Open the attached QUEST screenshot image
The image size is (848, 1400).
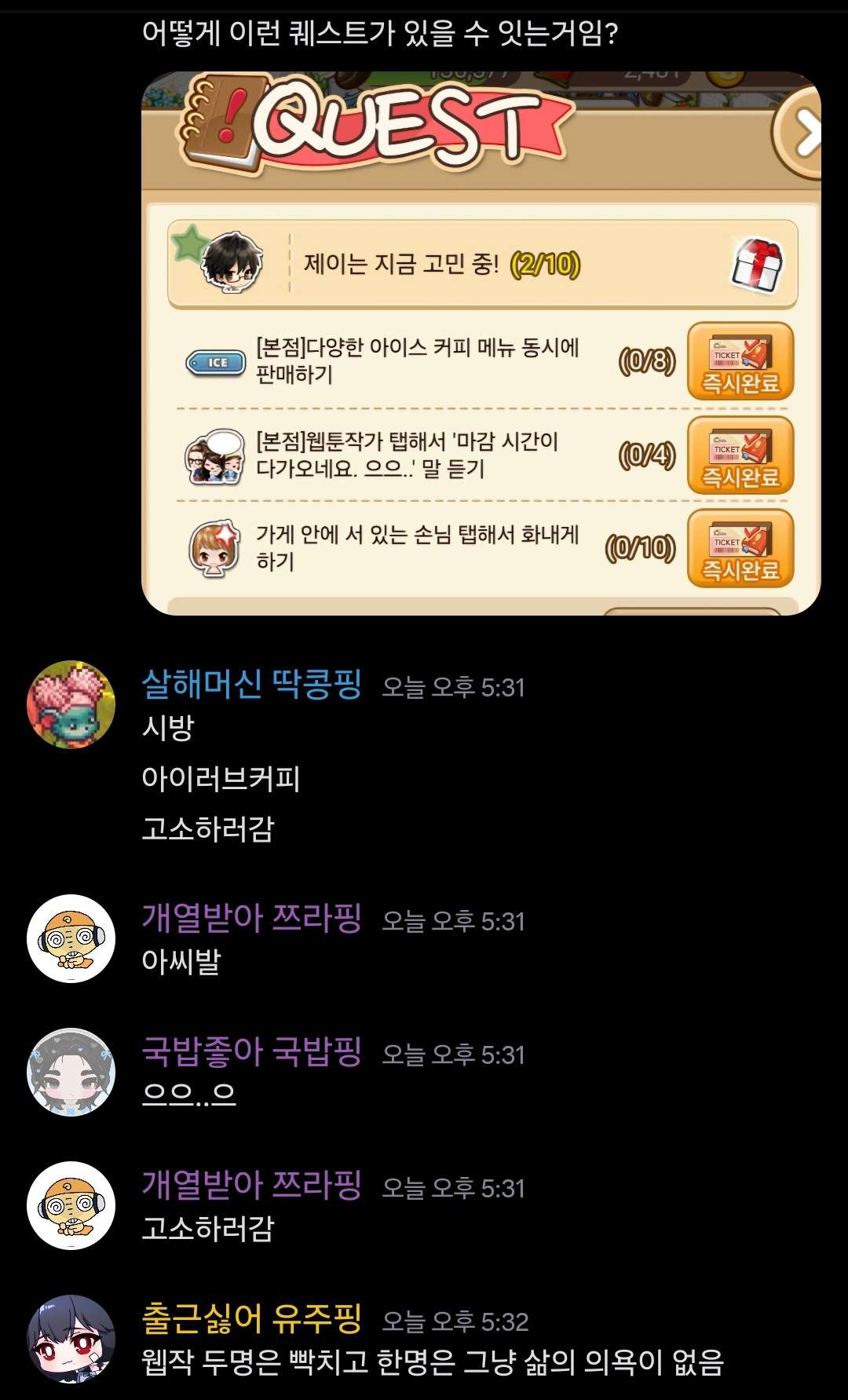481,343
